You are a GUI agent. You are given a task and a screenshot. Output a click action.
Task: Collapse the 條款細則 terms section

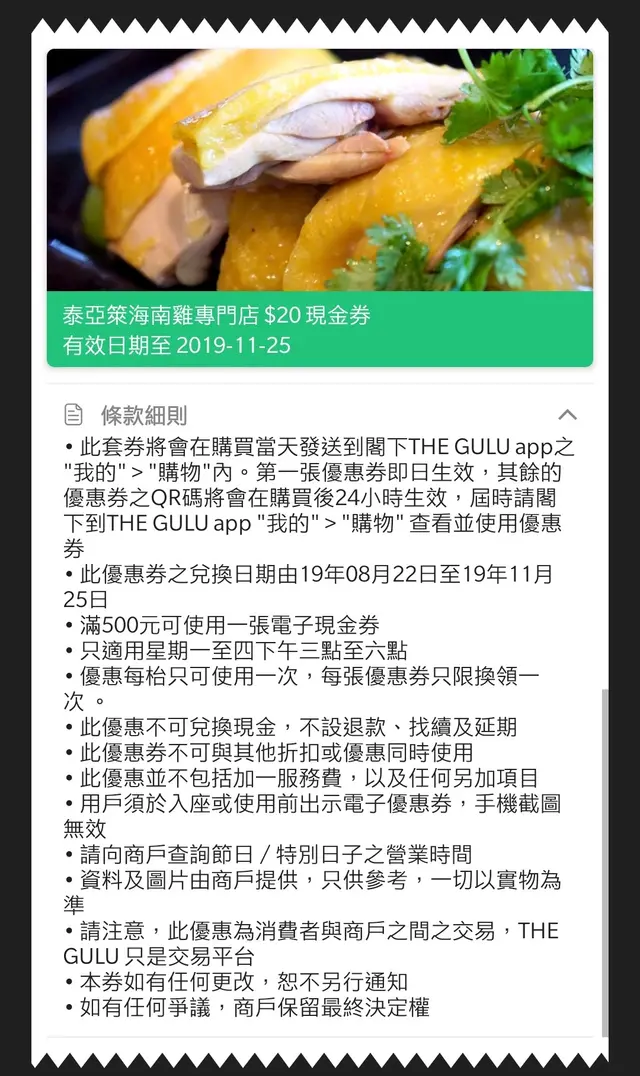567,414
